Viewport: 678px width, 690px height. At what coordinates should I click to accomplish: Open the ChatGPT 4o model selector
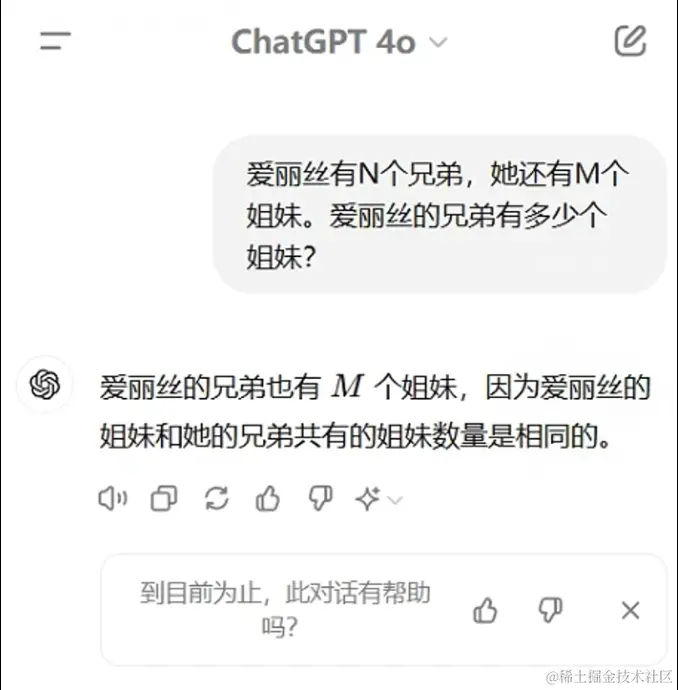coord(338,42)
